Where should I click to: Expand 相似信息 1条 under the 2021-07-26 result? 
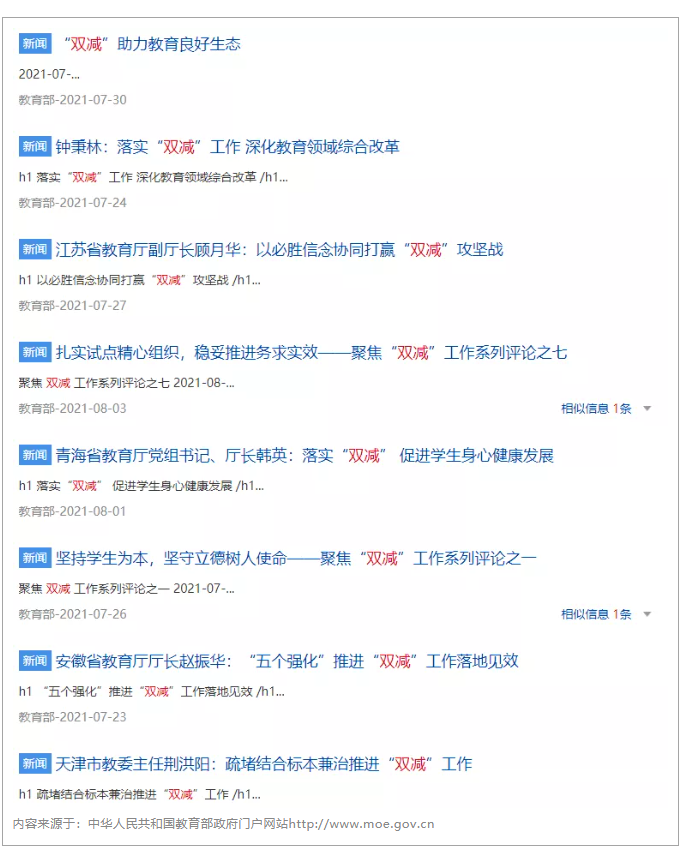click(x=605, y=614)
